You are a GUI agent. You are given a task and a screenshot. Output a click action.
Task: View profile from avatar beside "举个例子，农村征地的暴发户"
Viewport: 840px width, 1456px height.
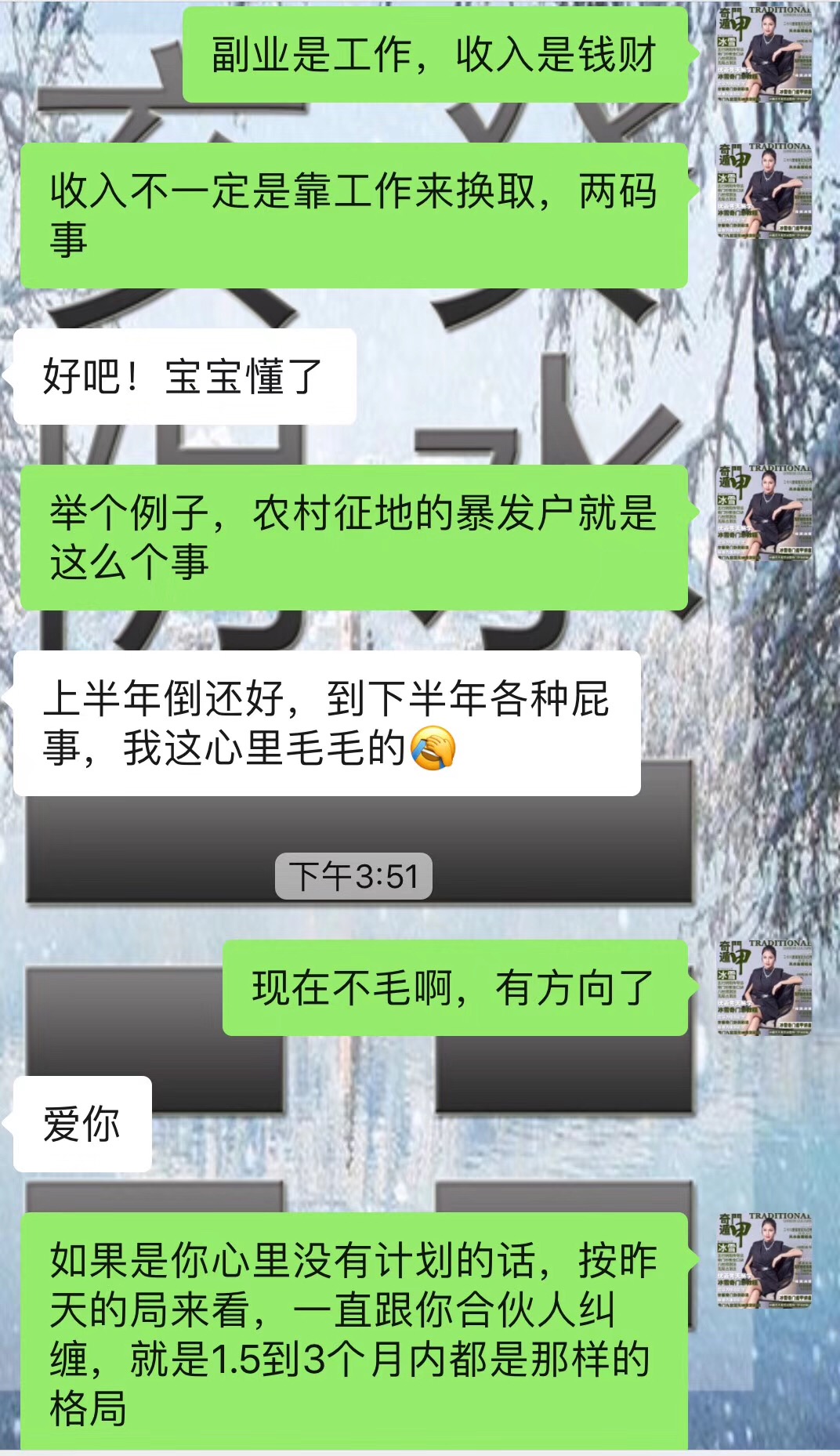click(x=764, y=512)
